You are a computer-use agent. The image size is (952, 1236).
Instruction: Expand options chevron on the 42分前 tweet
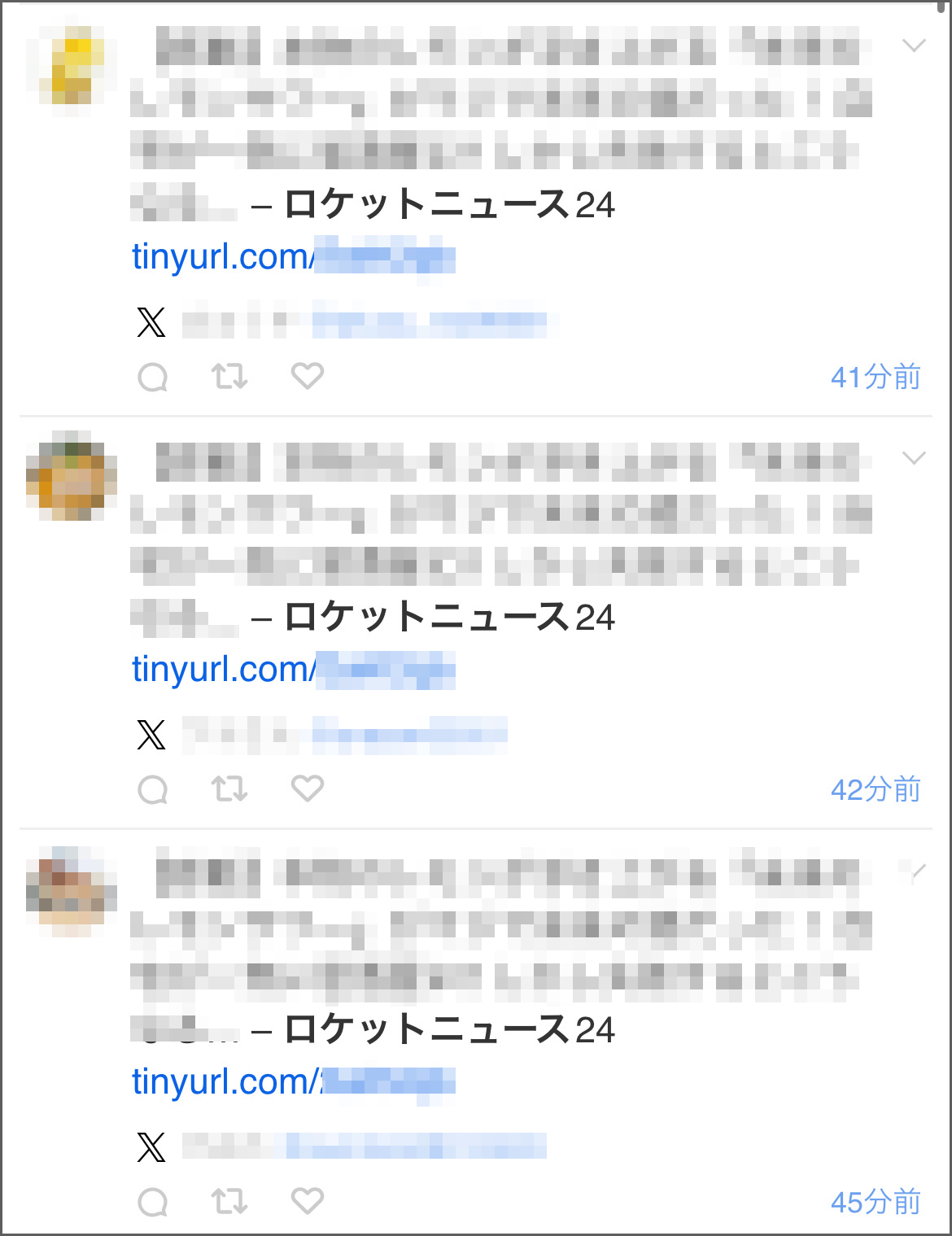point(915,458)
